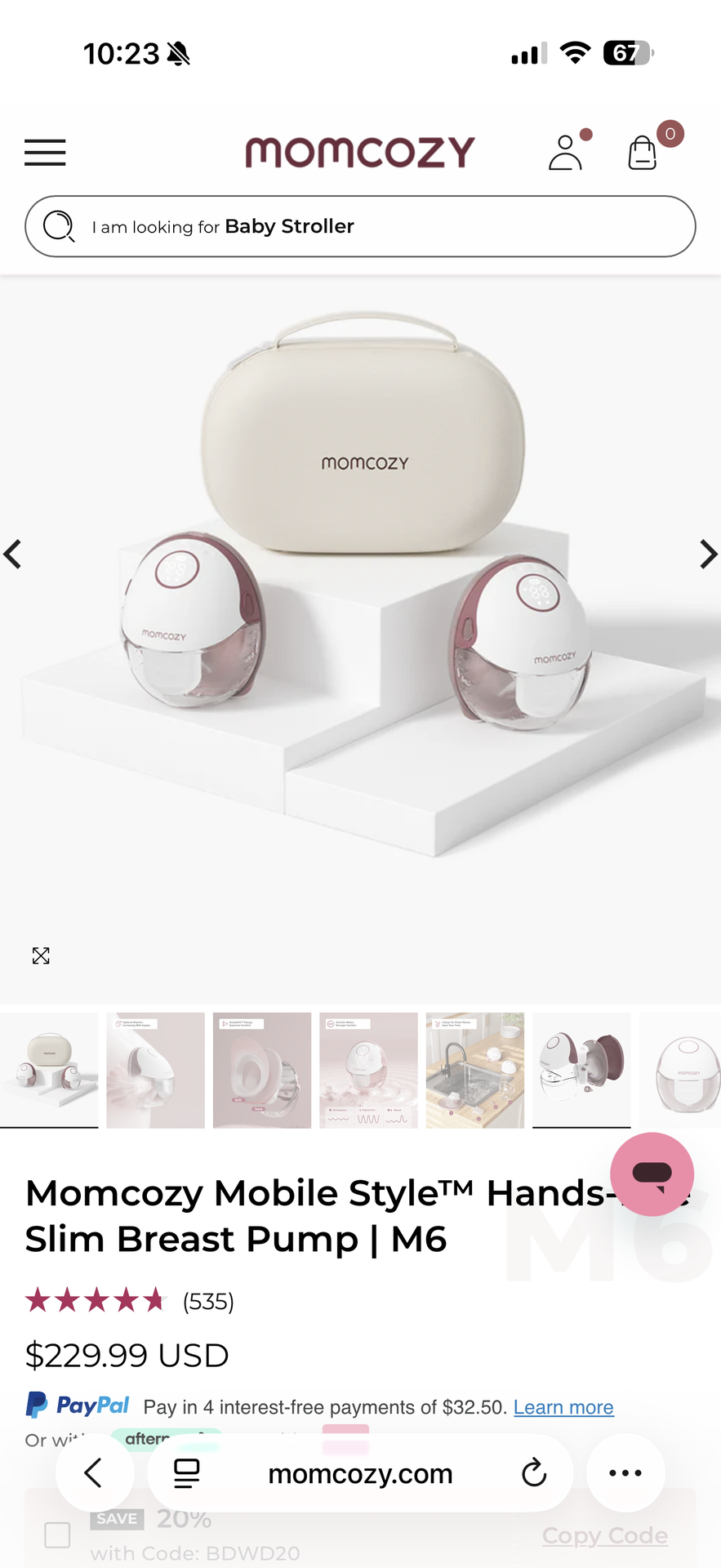Show the next product image
This screenshot has height=1568, width=721.
pos(707,555)
